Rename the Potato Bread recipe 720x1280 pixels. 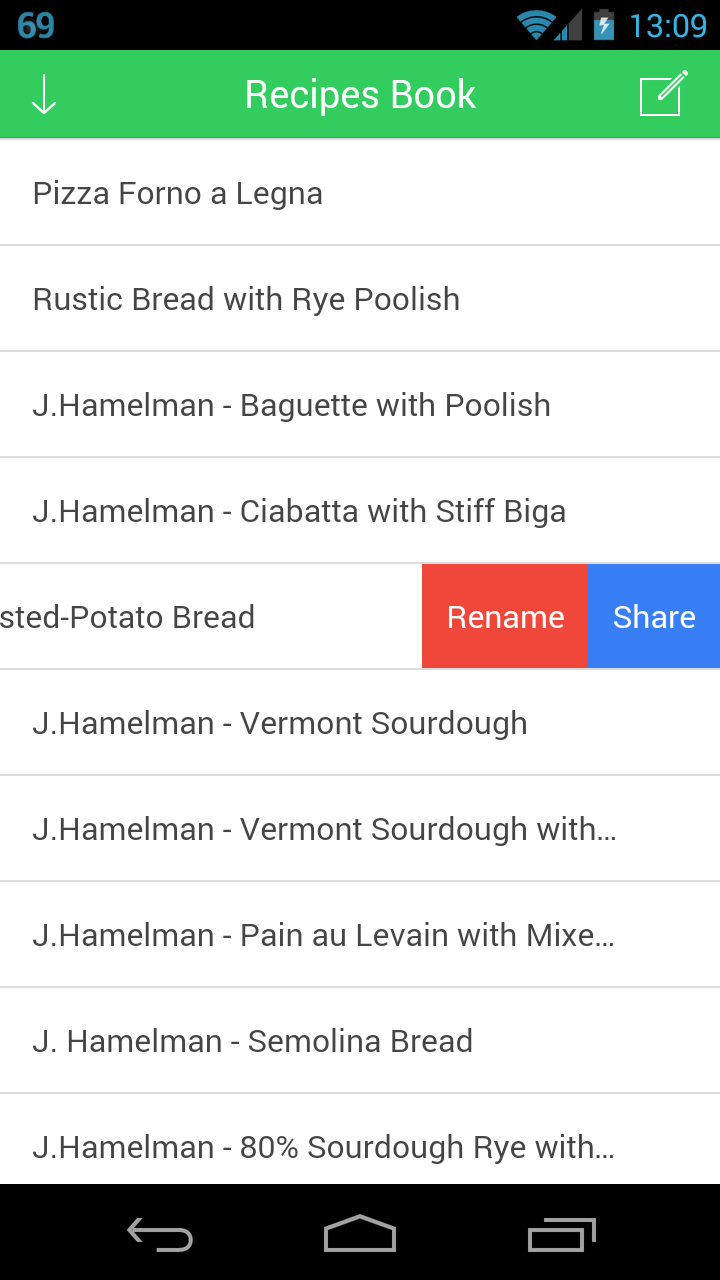click(x=505, y=617)
